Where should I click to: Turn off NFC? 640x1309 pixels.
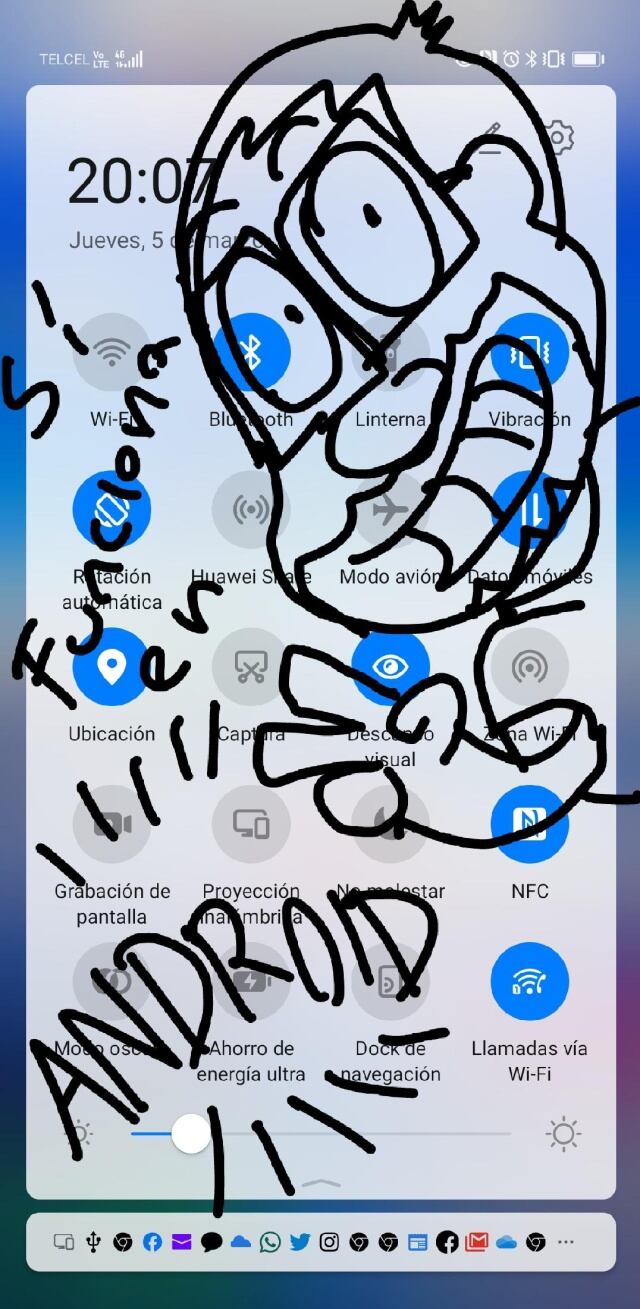[530, 824]
